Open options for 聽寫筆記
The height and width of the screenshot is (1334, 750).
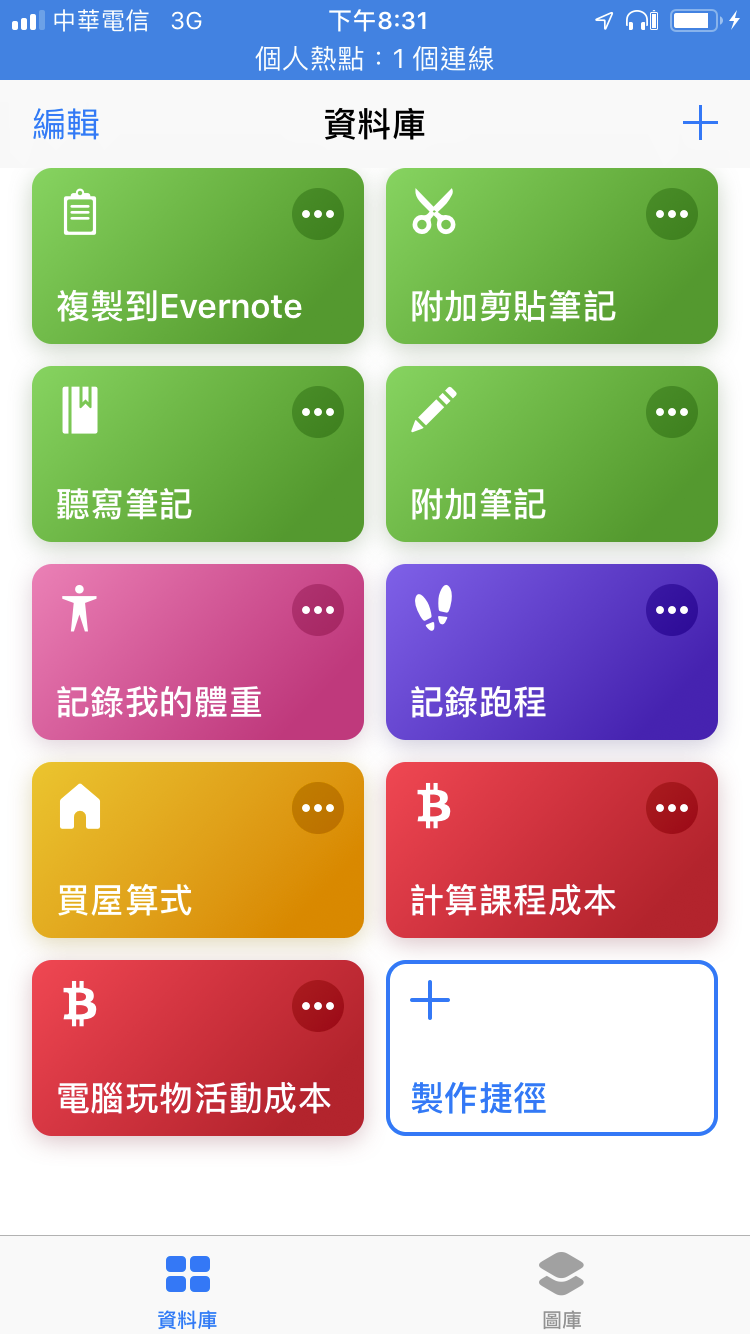(x=318, y=412)
